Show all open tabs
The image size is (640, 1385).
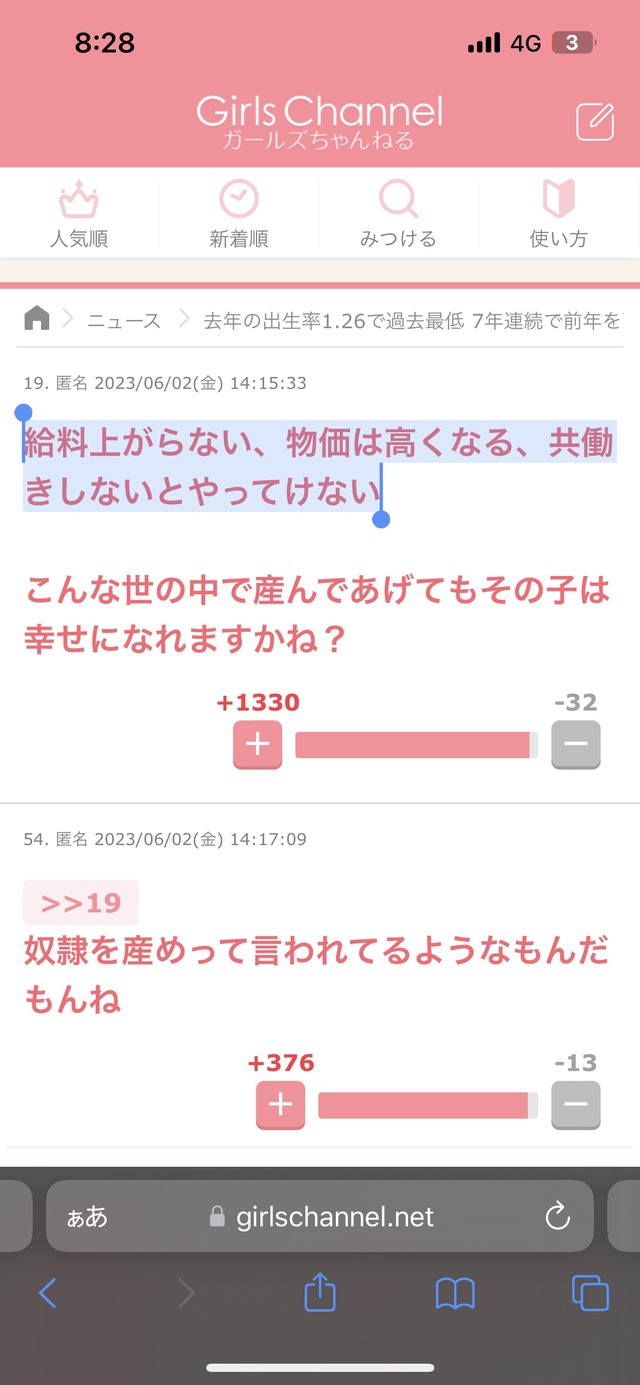pos(590,1294)
